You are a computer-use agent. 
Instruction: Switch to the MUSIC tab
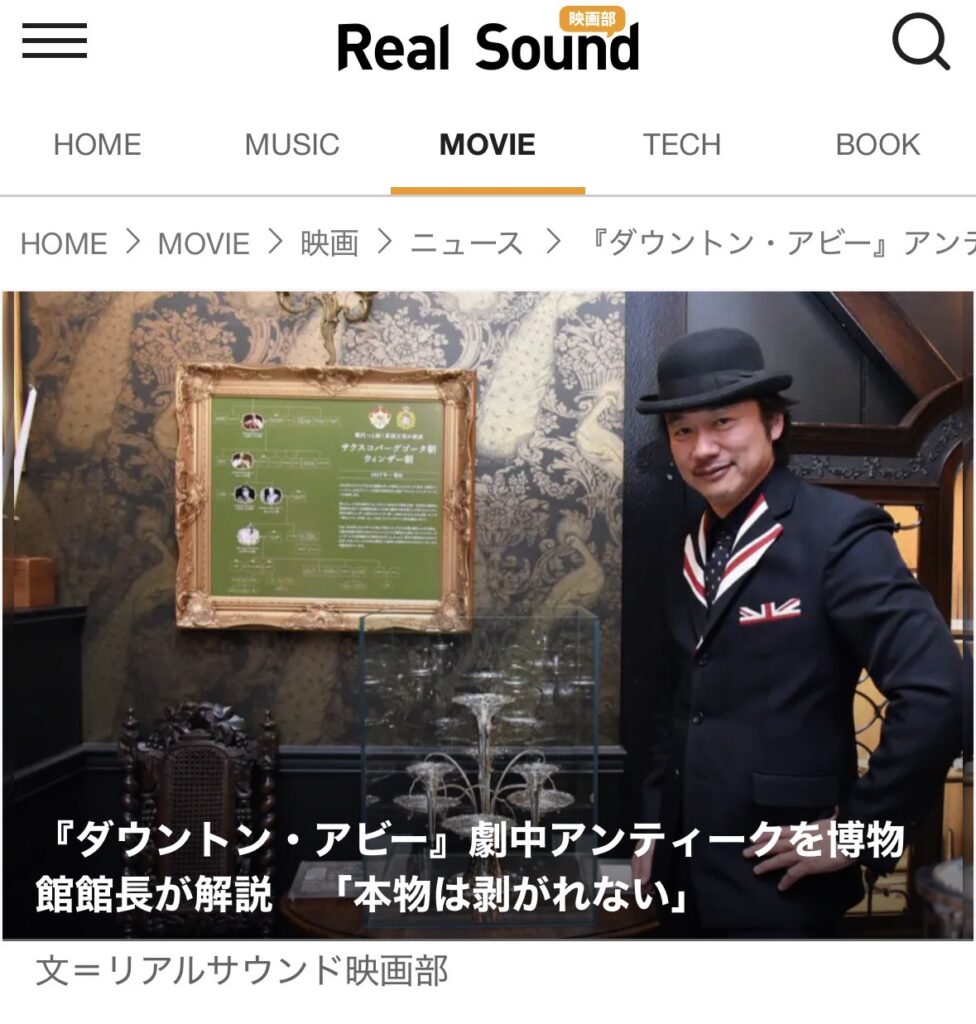point(292,145)
